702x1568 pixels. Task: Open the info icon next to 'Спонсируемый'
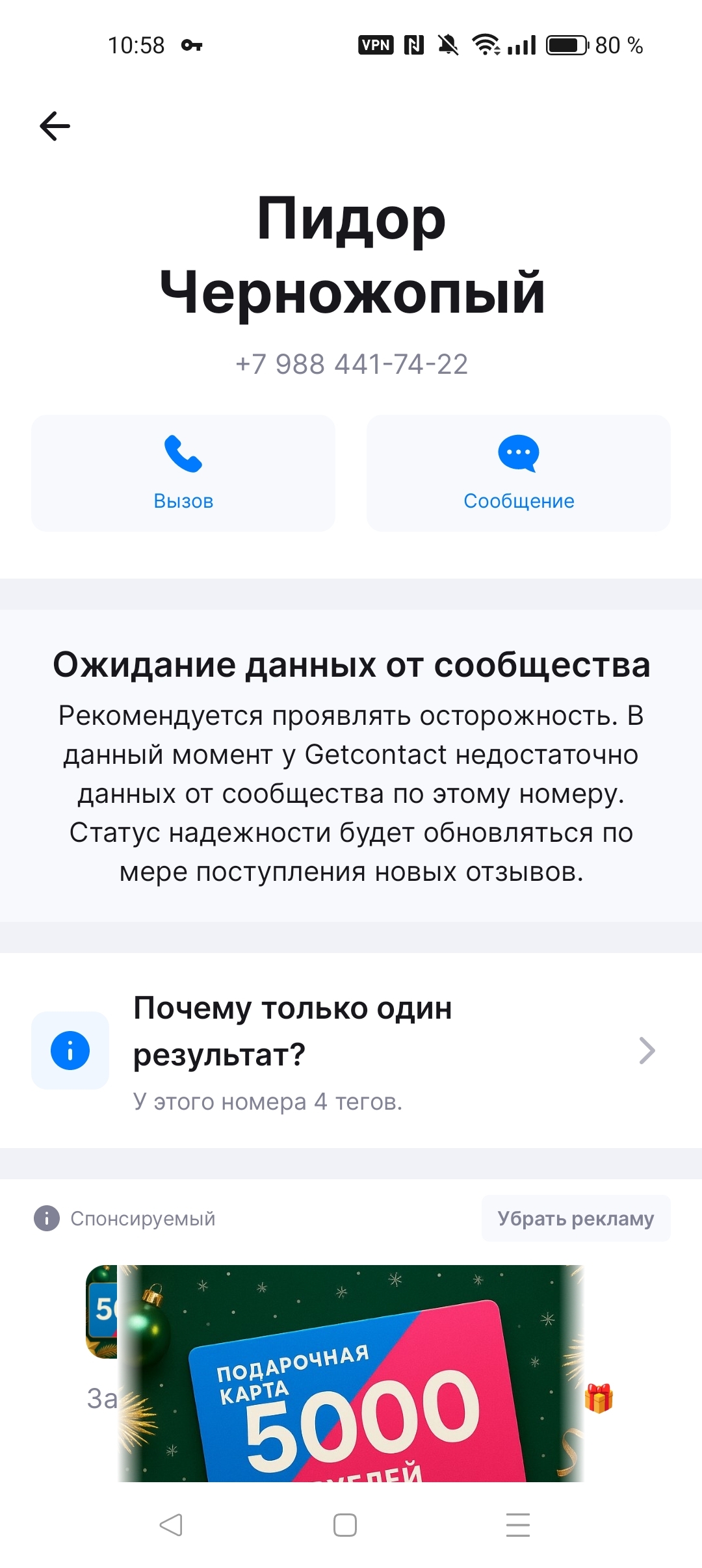[47, 1218]
